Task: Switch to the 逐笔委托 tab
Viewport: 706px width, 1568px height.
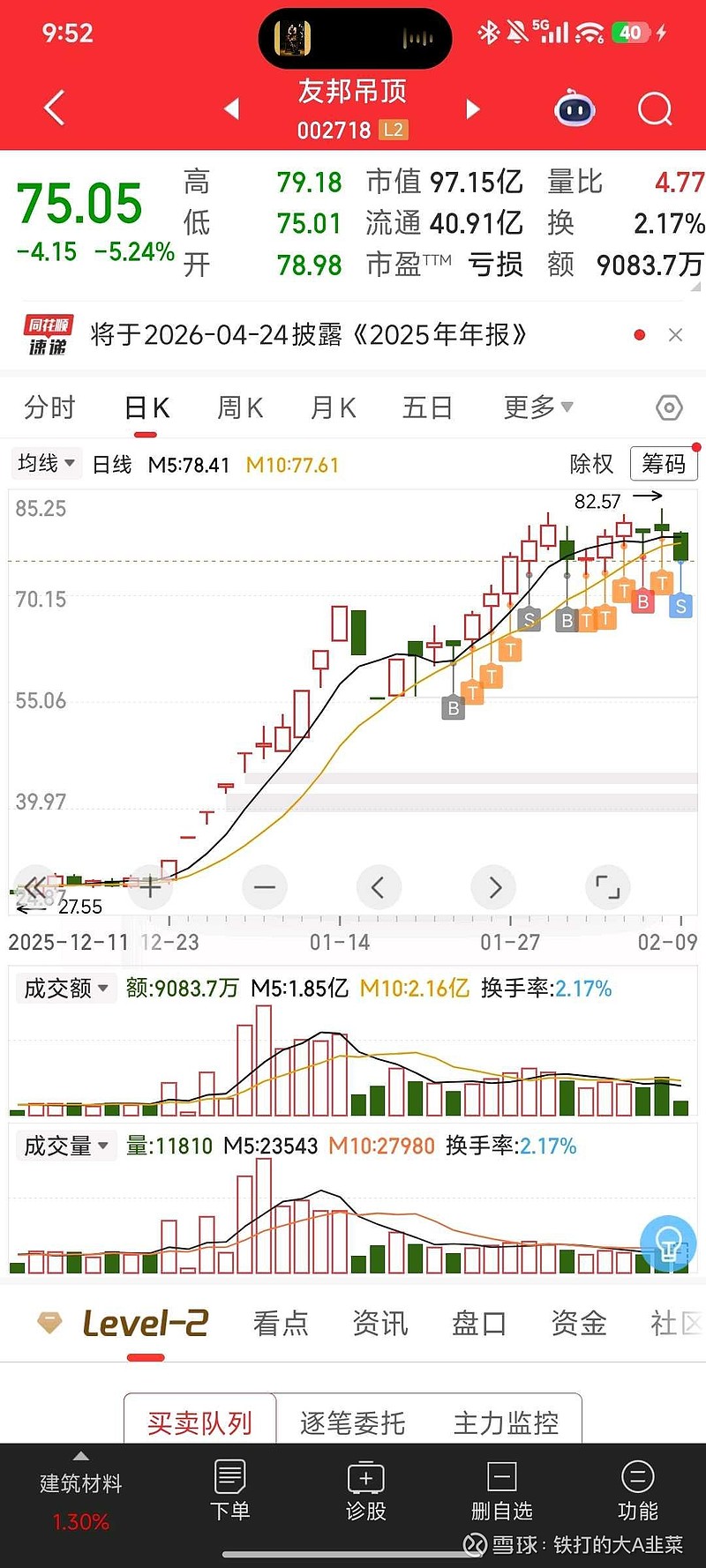Action: click(x=353, y=1422)
